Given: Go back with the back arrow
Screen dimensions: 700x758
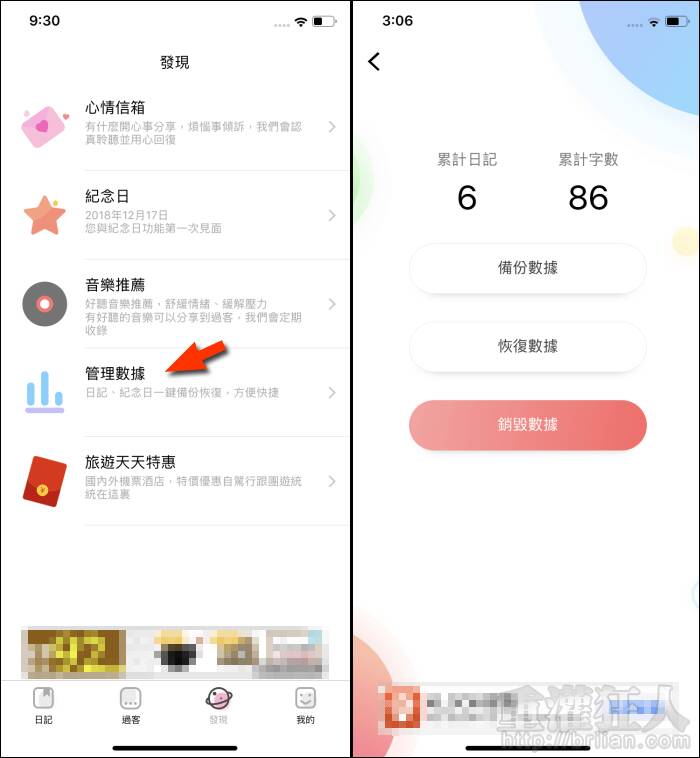Looking at the screenshot, I should [374, 62].
